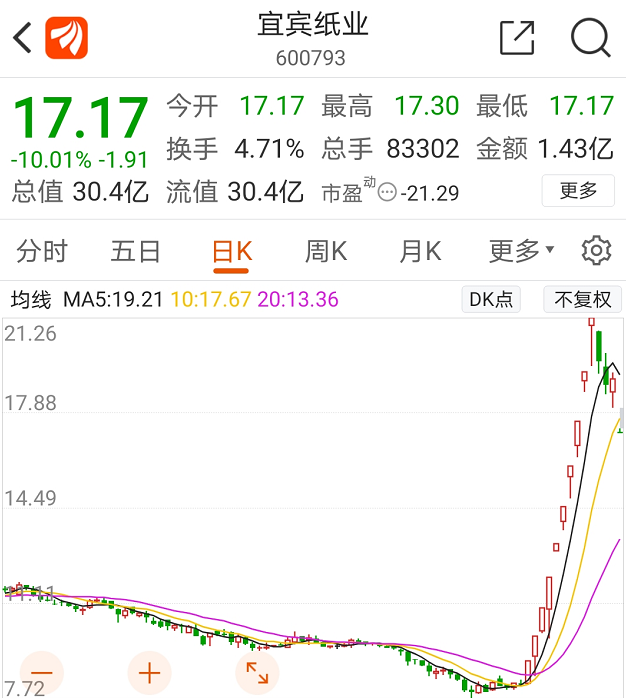Share this stock page

click(517, 38)
